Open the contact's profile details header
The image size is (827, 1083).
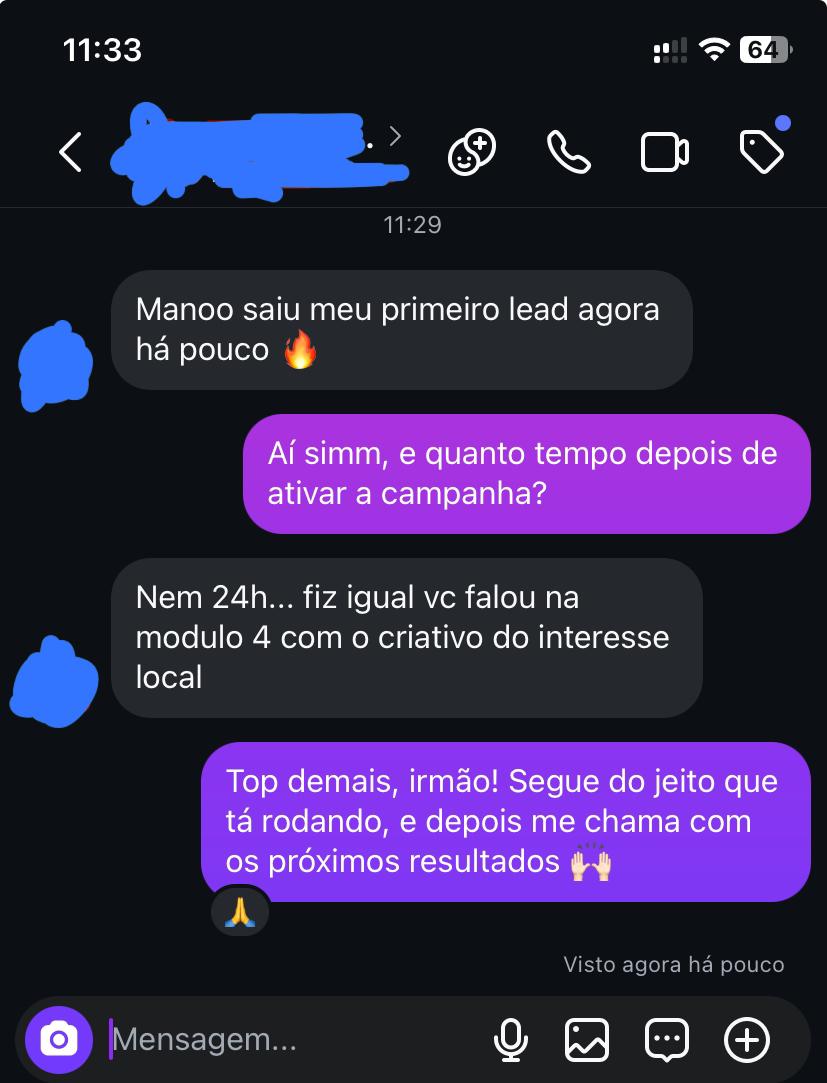pyautogui.click(x=258, y=153)
